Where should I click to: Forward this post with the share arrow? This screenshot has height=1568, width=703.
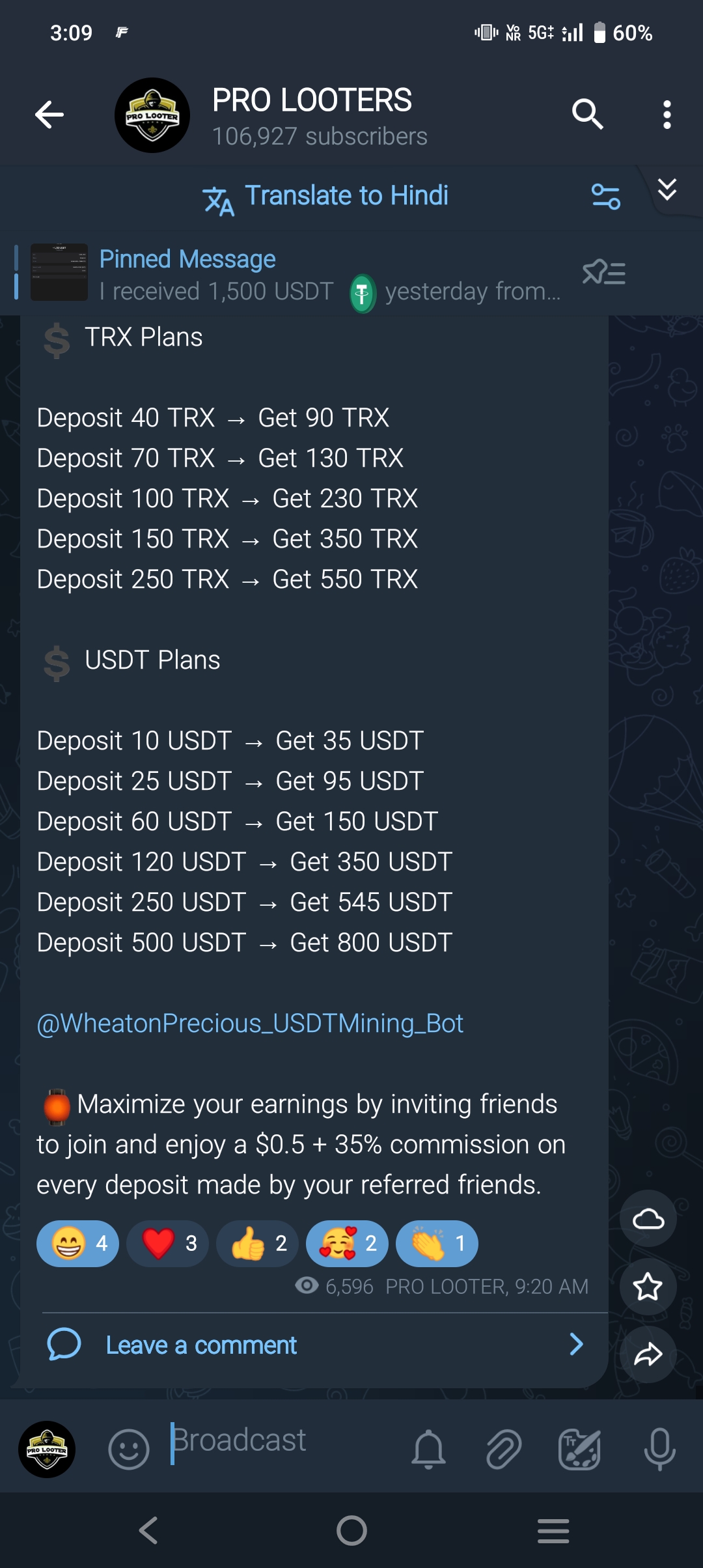648,1355
